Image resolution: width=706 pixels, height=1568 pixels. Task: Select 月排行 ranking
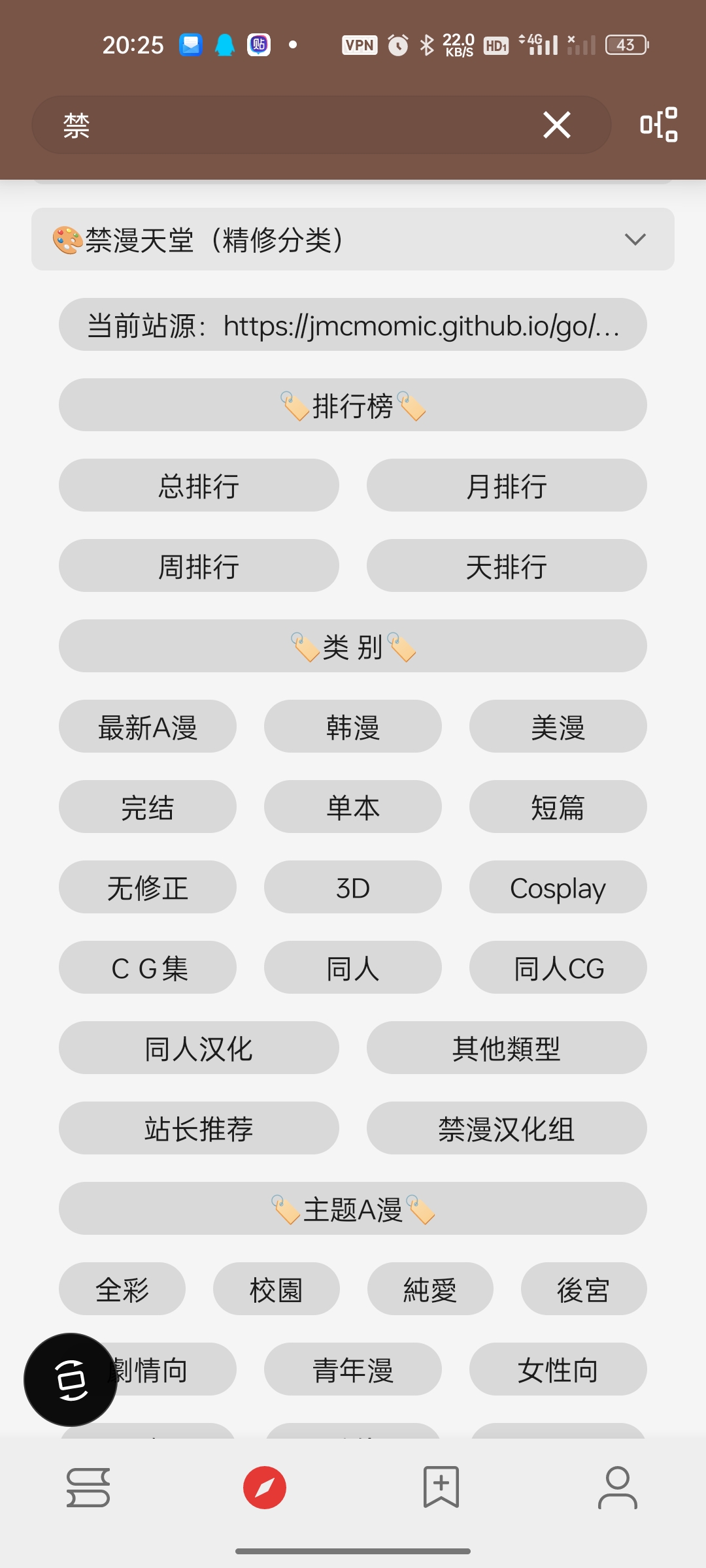click(x=507, y=485)
